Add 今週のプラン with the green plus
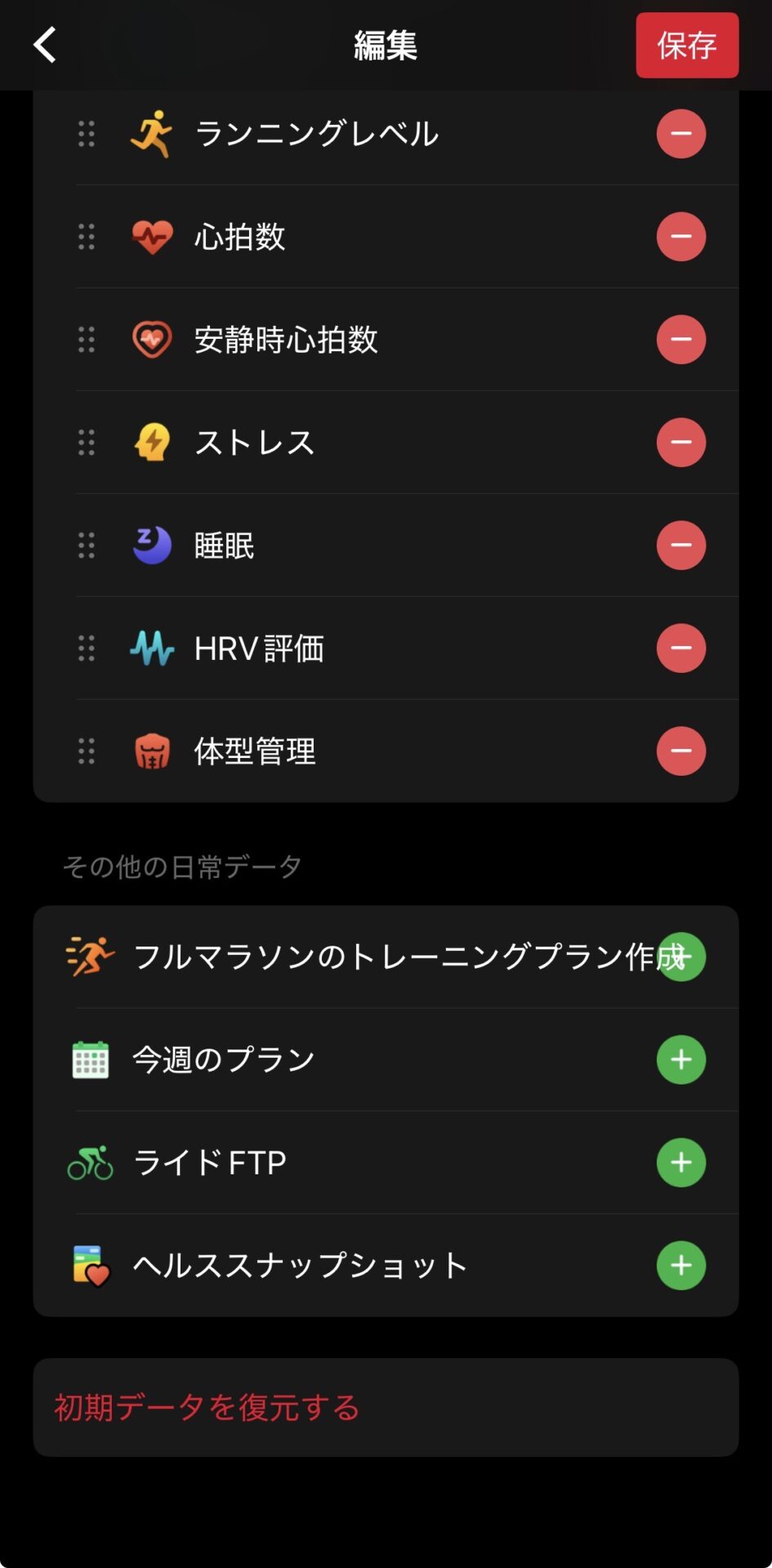Screen dimensions: 772x1568 click(681, 1058)
